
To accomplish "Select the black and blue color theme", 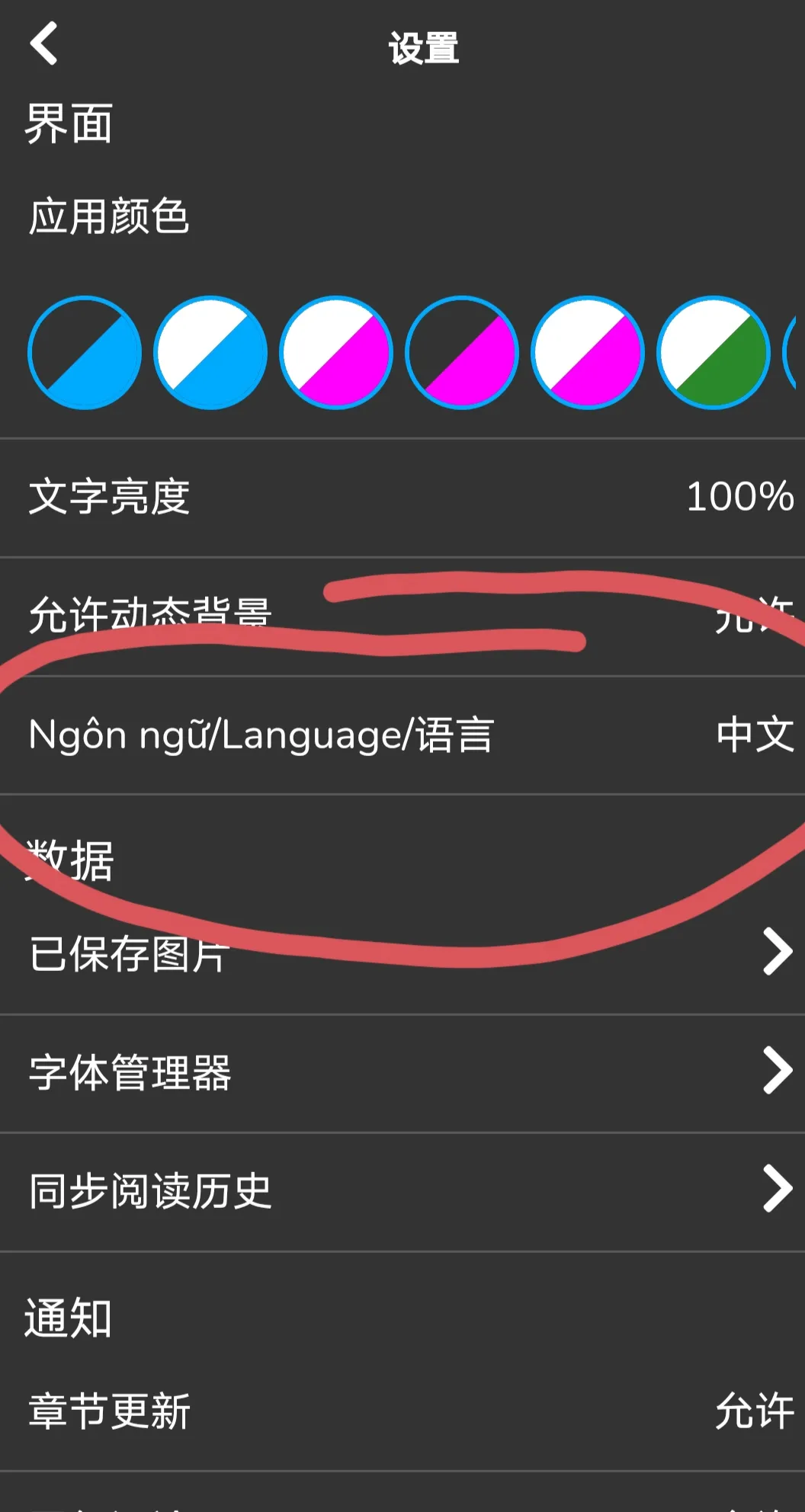I will 85,353.
